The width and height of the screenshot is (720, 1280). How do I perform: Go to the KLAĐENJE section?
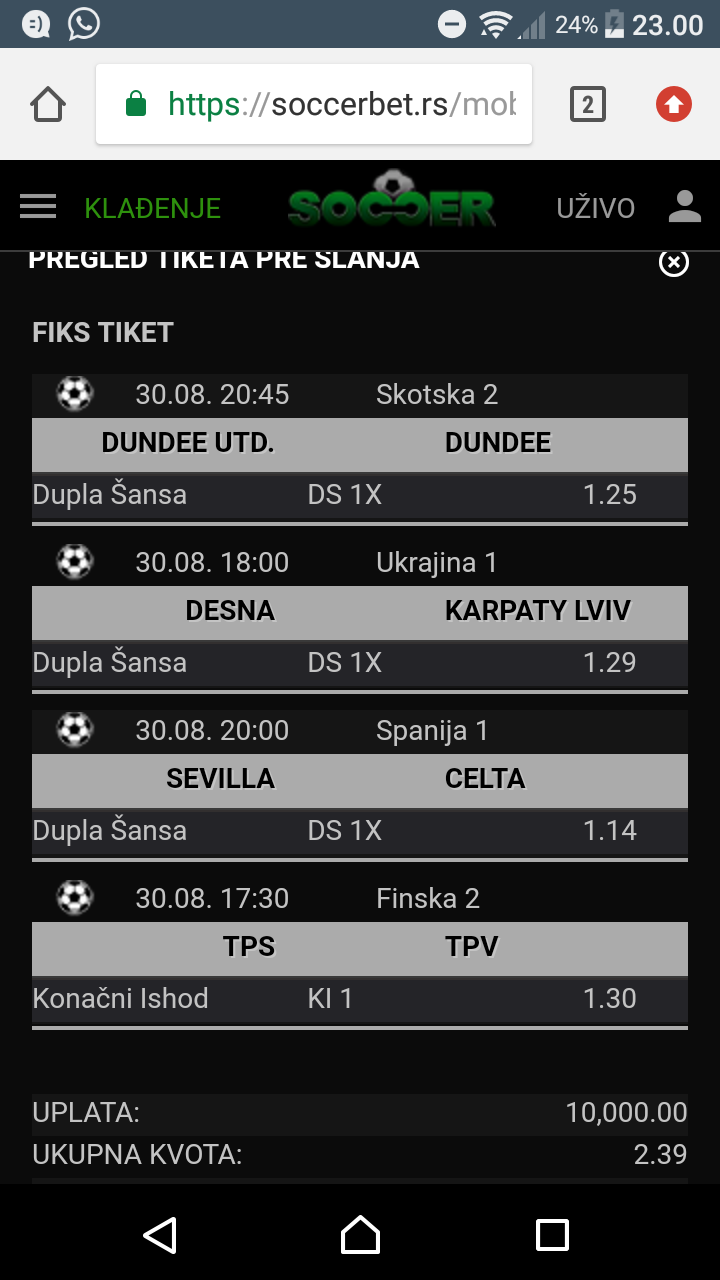tap(153, 208)
